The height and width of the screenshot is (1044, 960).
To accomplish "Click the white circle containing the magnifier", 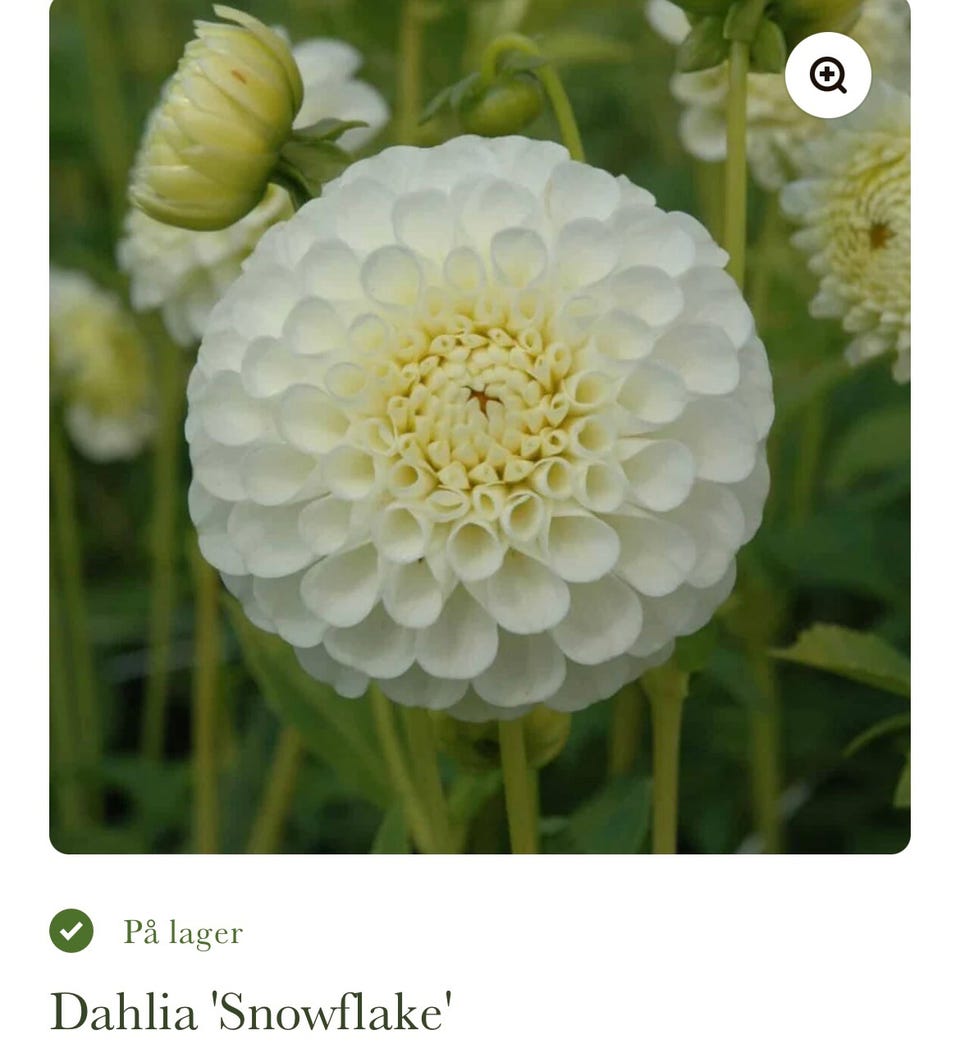I will 828,73.
